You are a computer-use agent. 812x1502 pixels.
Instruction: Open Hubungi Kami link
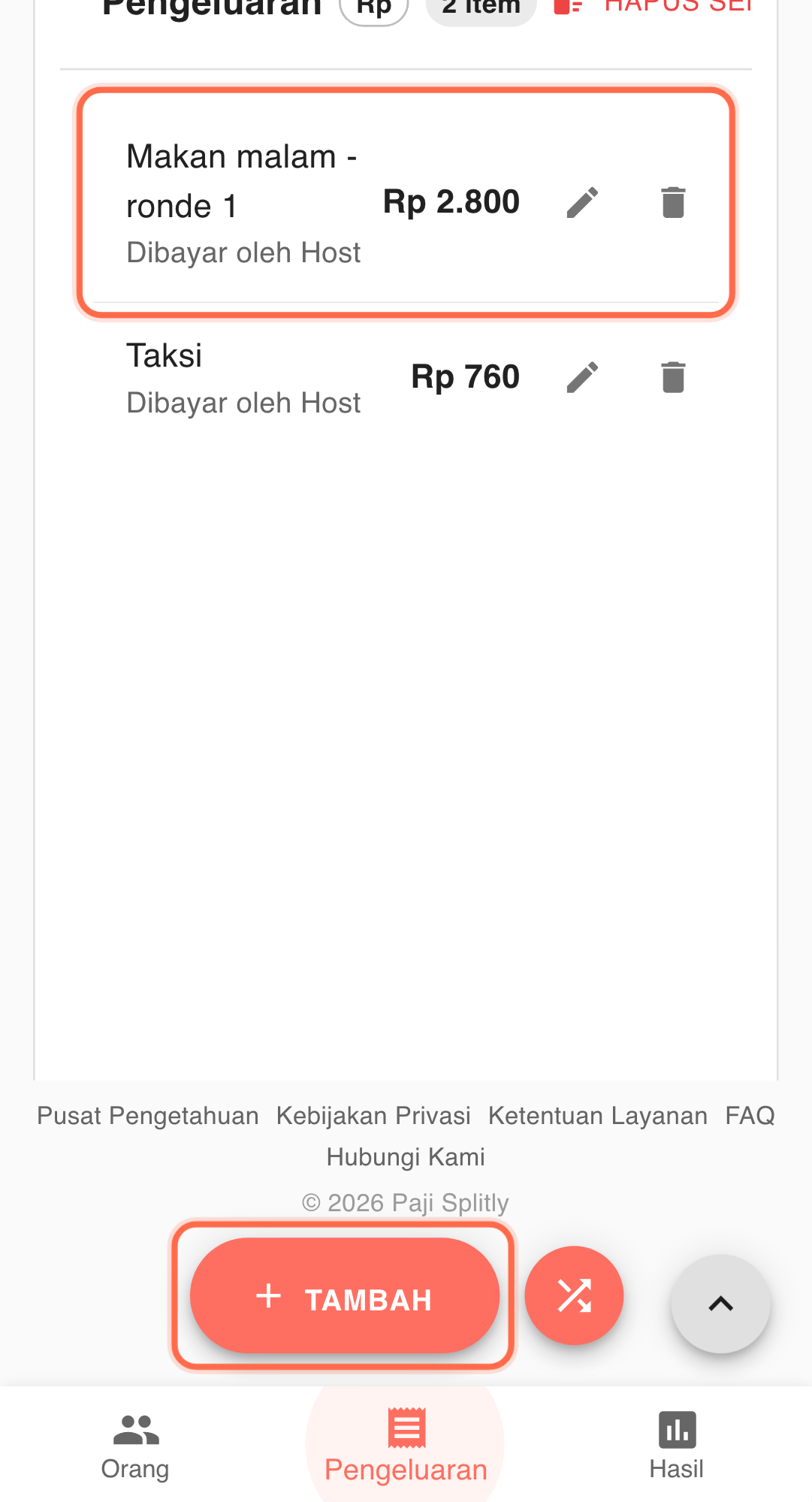click(x=406, y=1157)
